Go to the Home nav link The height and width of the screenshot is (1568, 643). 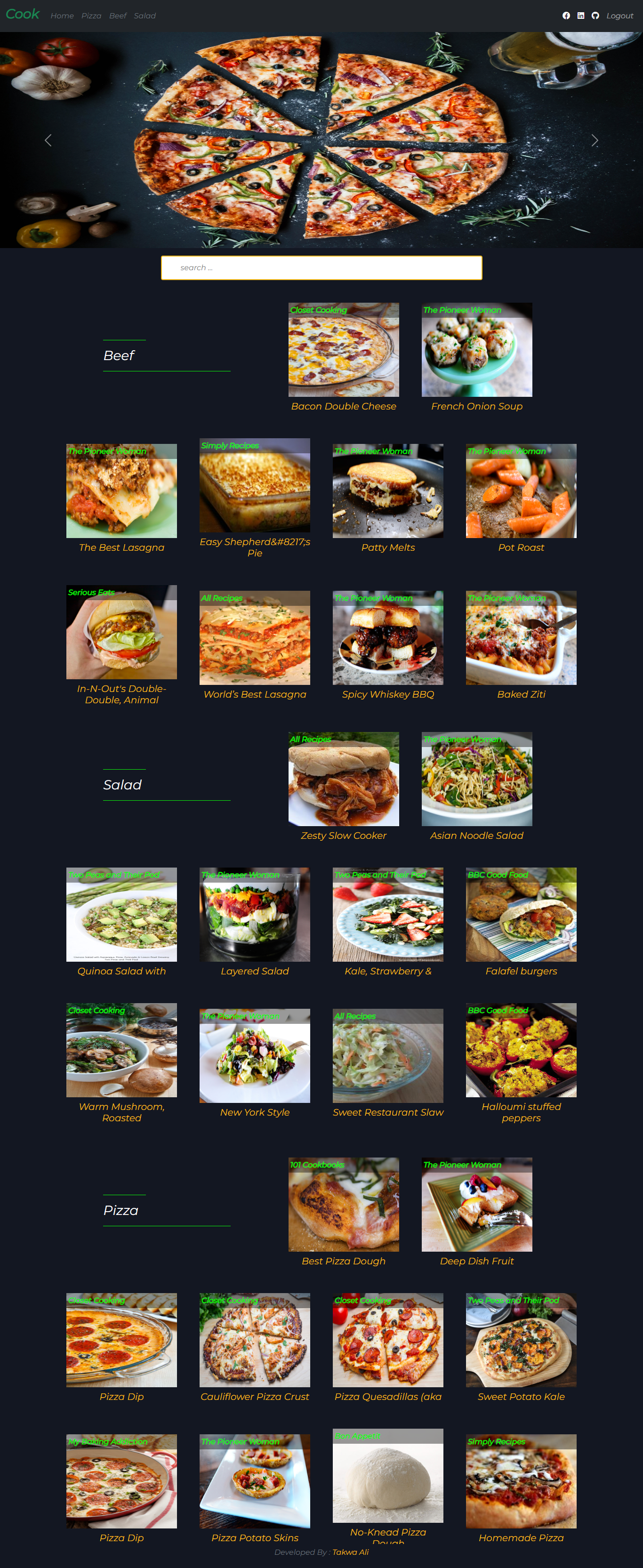[62, 16]
